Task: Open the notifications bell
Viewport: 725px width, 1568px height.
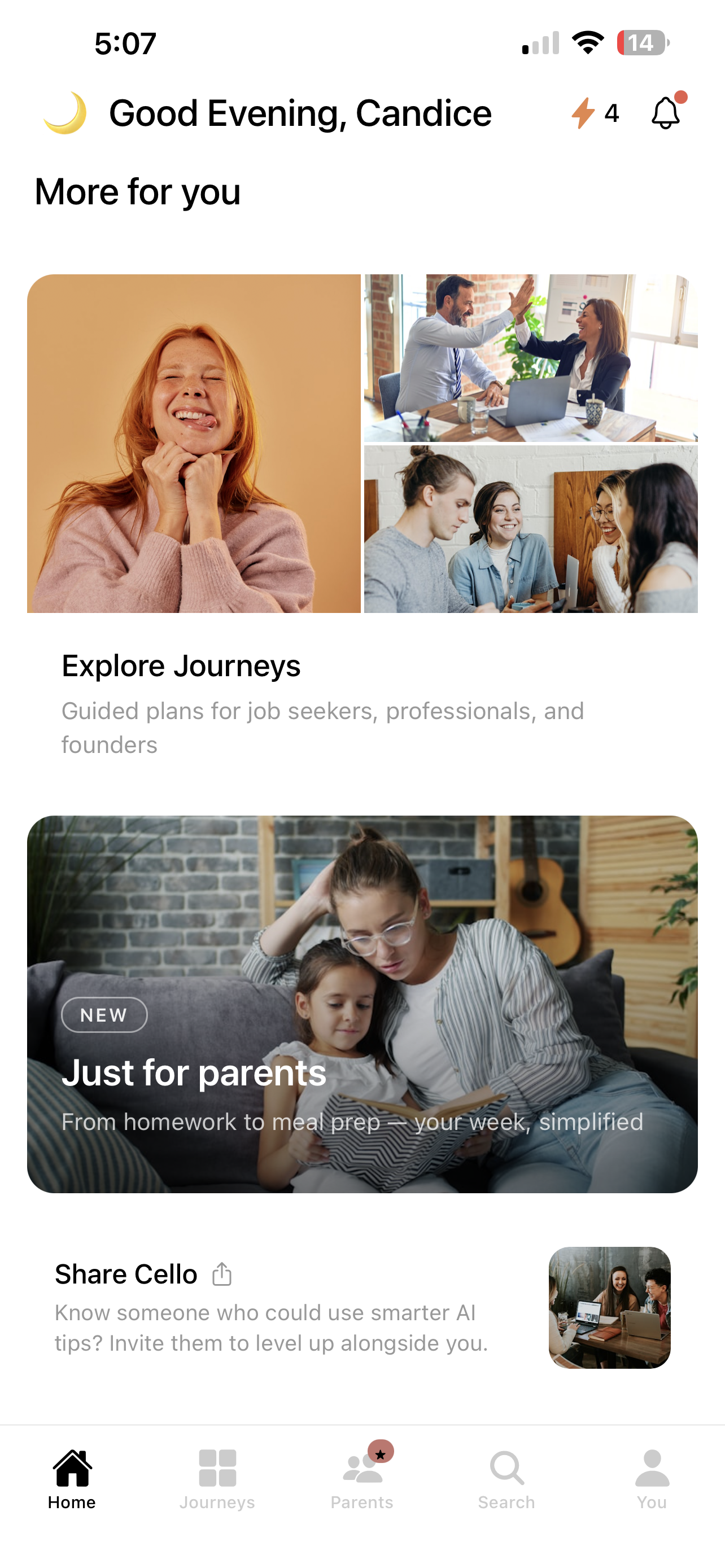Action: click(x=665, y=113)
